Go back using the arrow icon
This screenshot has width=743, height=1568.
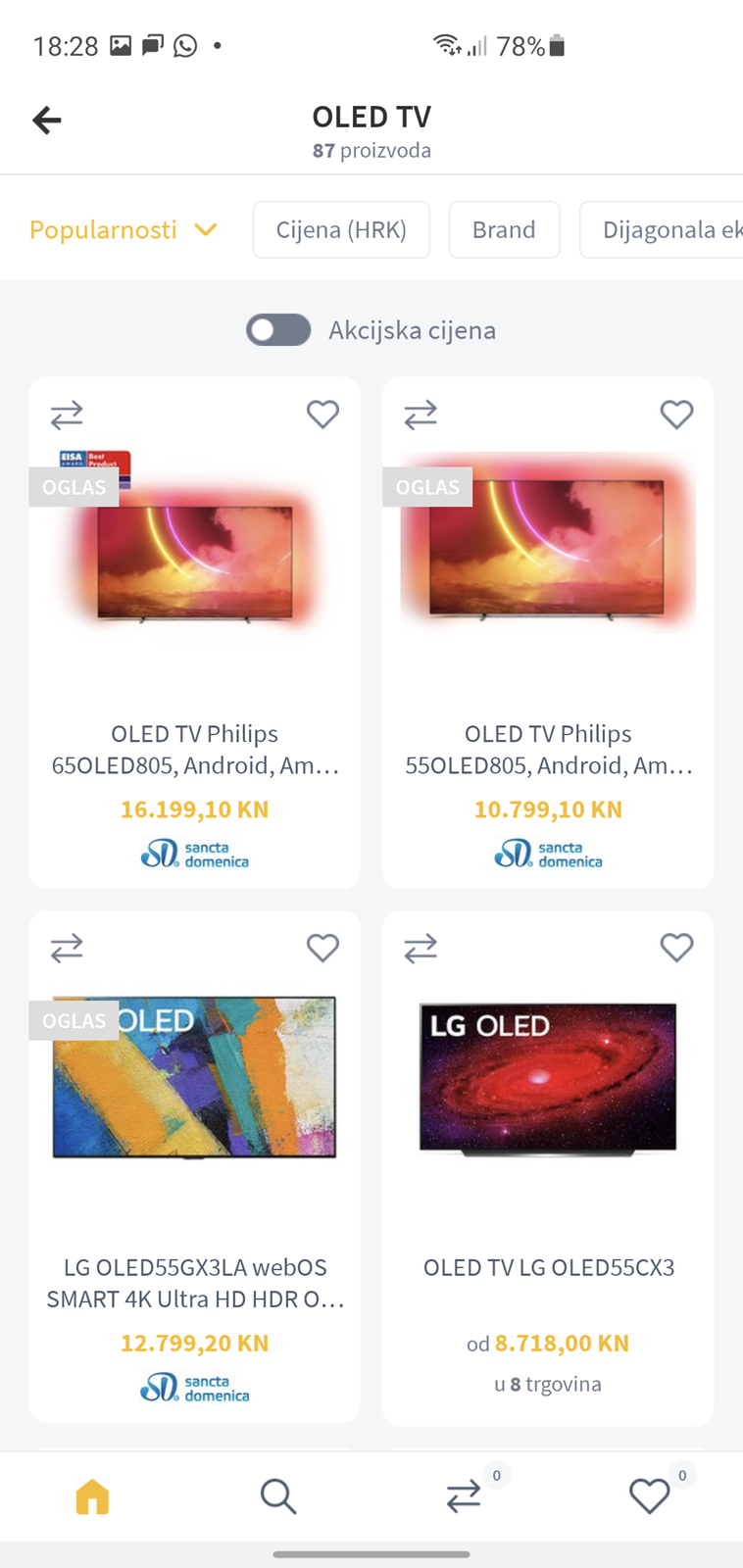pyautogui.click(x=46, y=121)
